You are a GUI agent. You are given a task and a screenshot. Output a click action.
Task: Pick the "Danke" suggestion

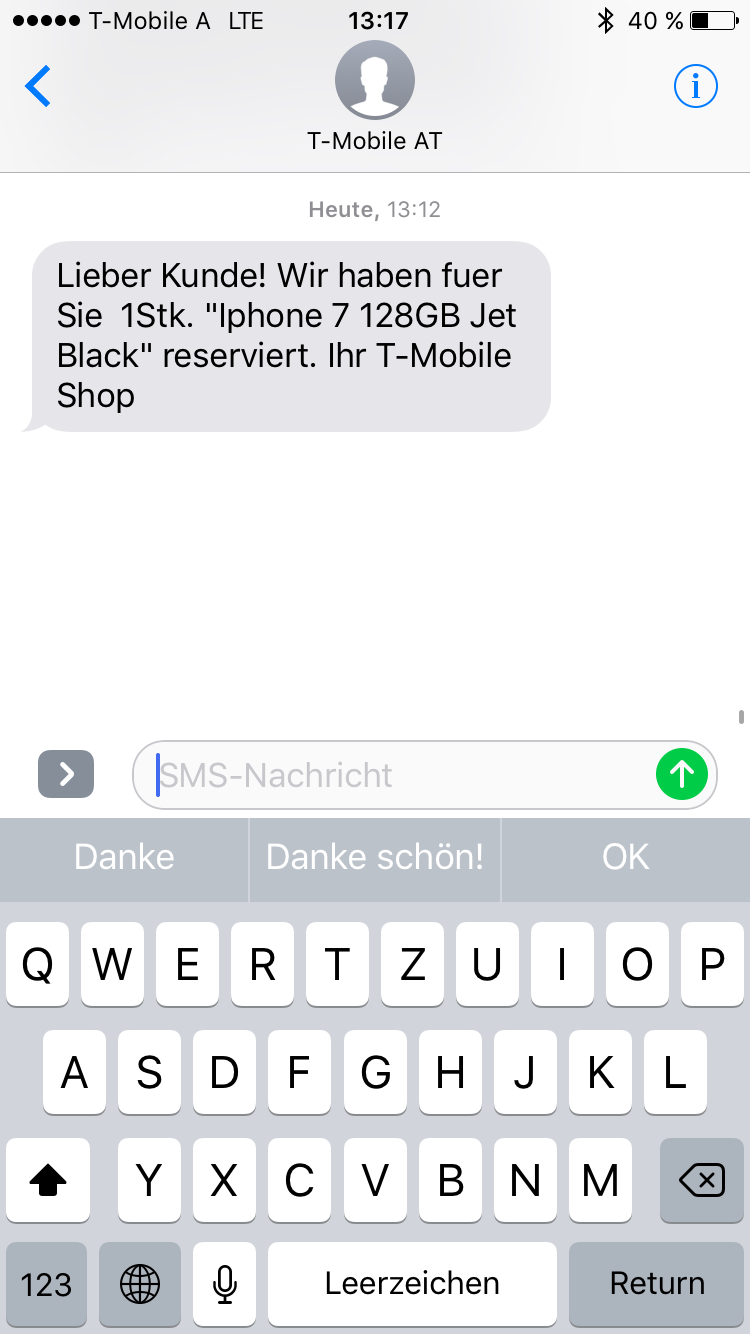[x=124, y=857]
